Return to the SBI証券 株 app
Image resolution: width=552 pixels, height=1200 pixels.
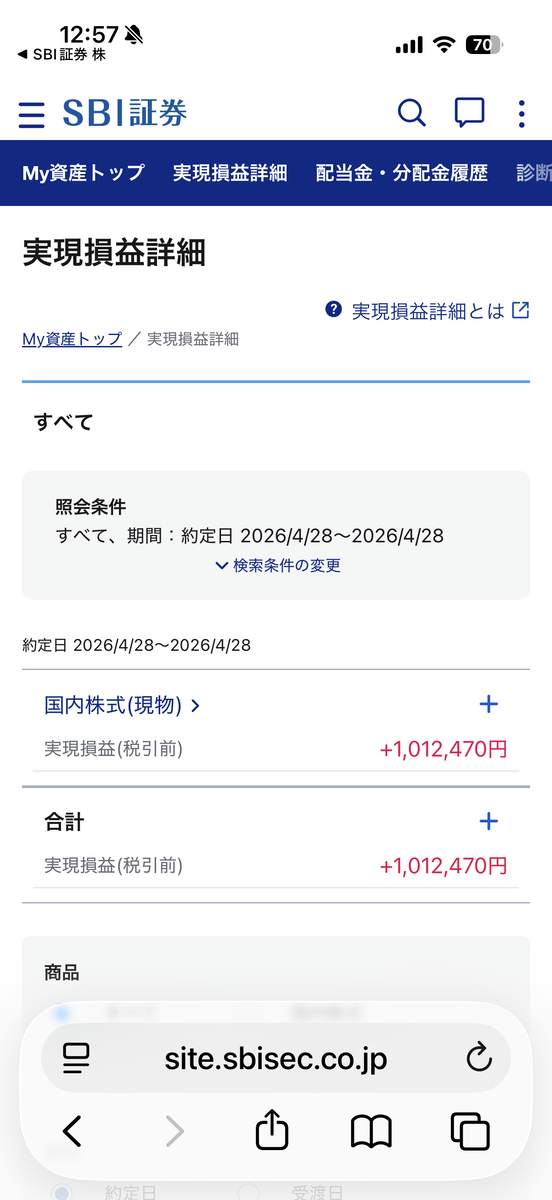(62, 55)
